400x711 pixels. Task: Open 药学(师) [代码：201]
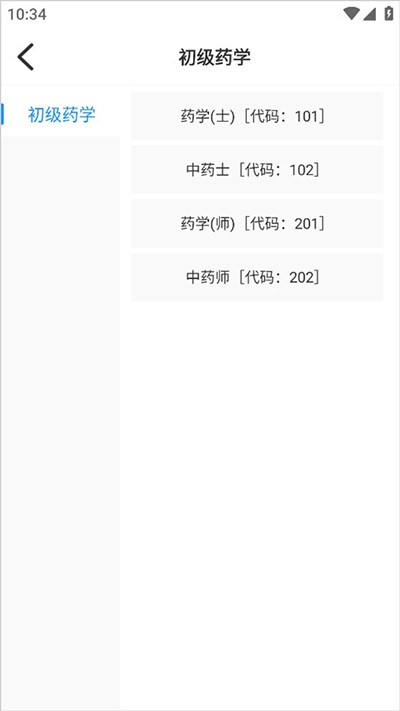pyautogui.click(x=257, y=224)
